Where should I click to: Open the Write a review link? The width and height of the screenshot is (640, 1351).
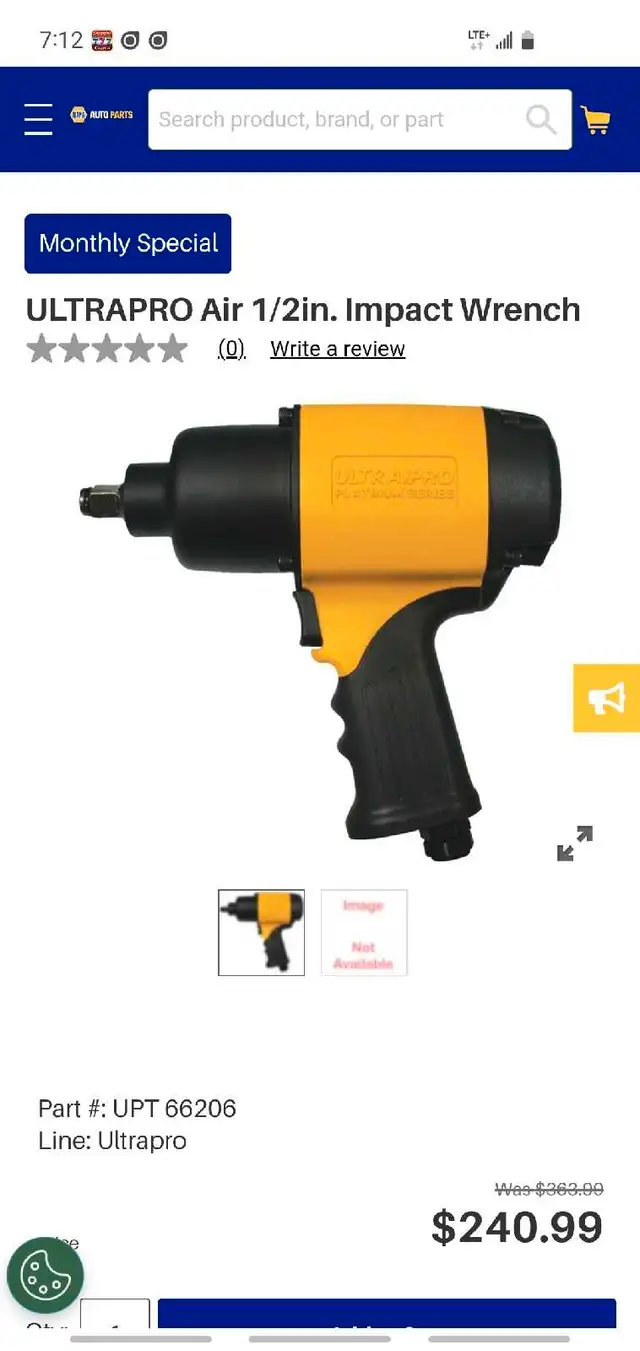[338, 349]
